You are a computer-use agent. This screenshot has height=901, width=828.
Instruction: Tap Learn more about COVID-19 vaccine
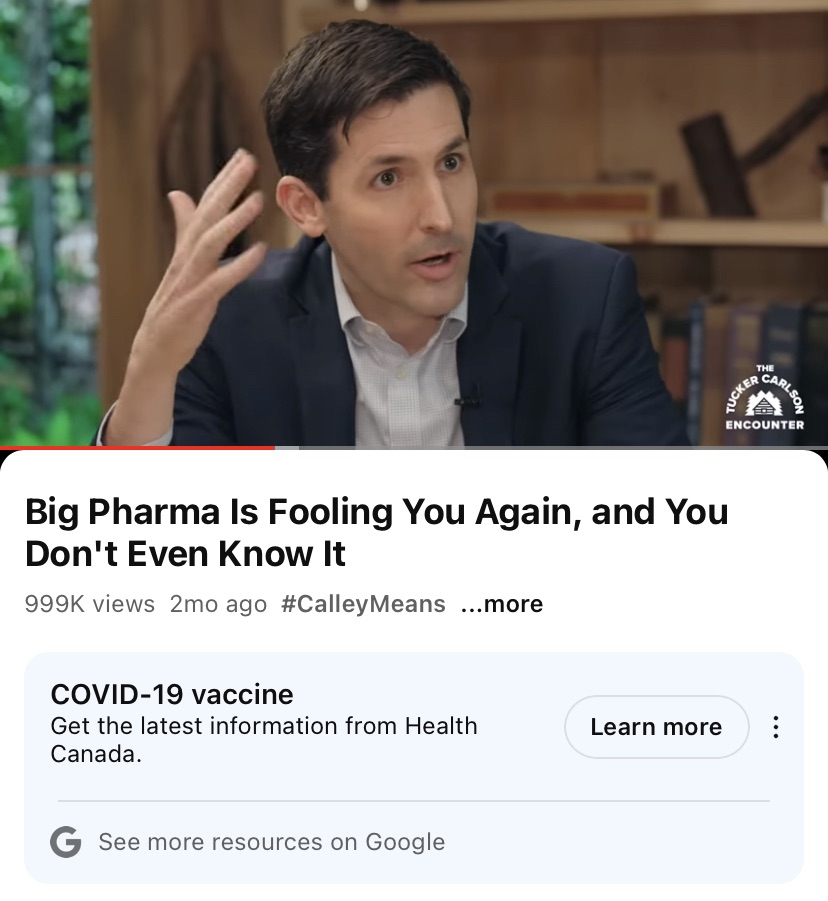click(x=656, y=727)
